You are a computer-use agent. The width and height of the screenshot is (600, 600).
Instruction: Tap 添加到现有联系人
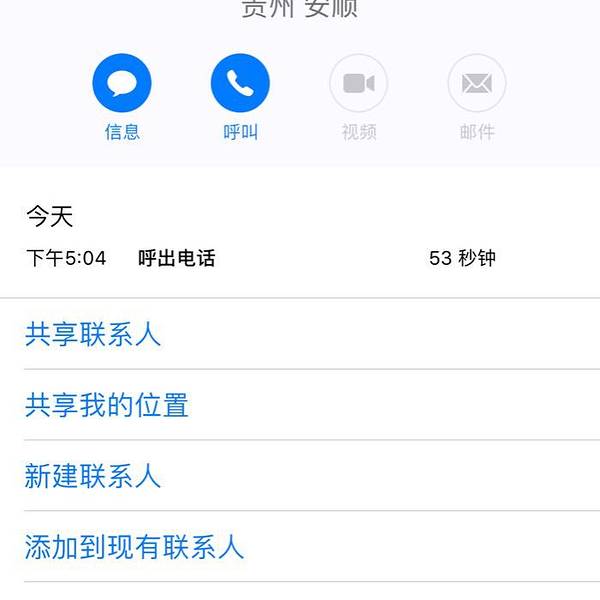[x=134, y=547]
